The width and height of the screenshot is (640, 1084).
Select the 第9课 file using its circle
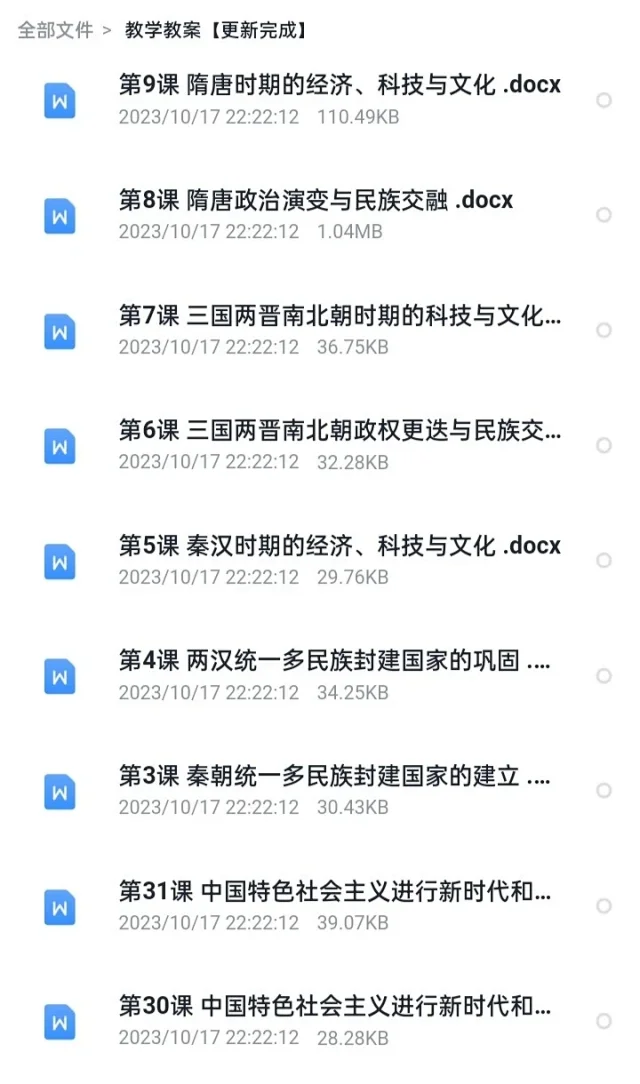[603, 100]
